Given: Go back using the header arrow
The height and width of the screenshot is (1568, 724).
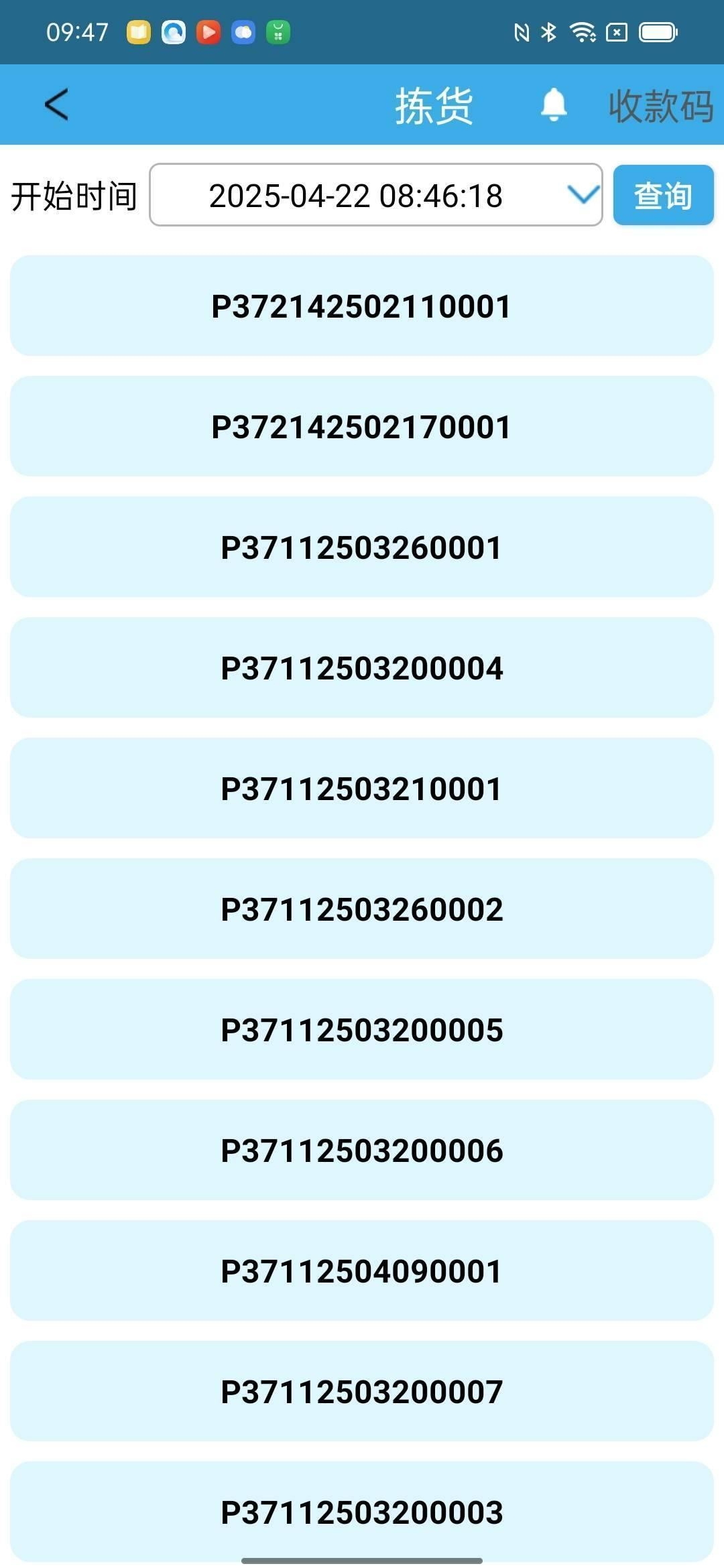Looking at the screenshot, I should point(56,105).
